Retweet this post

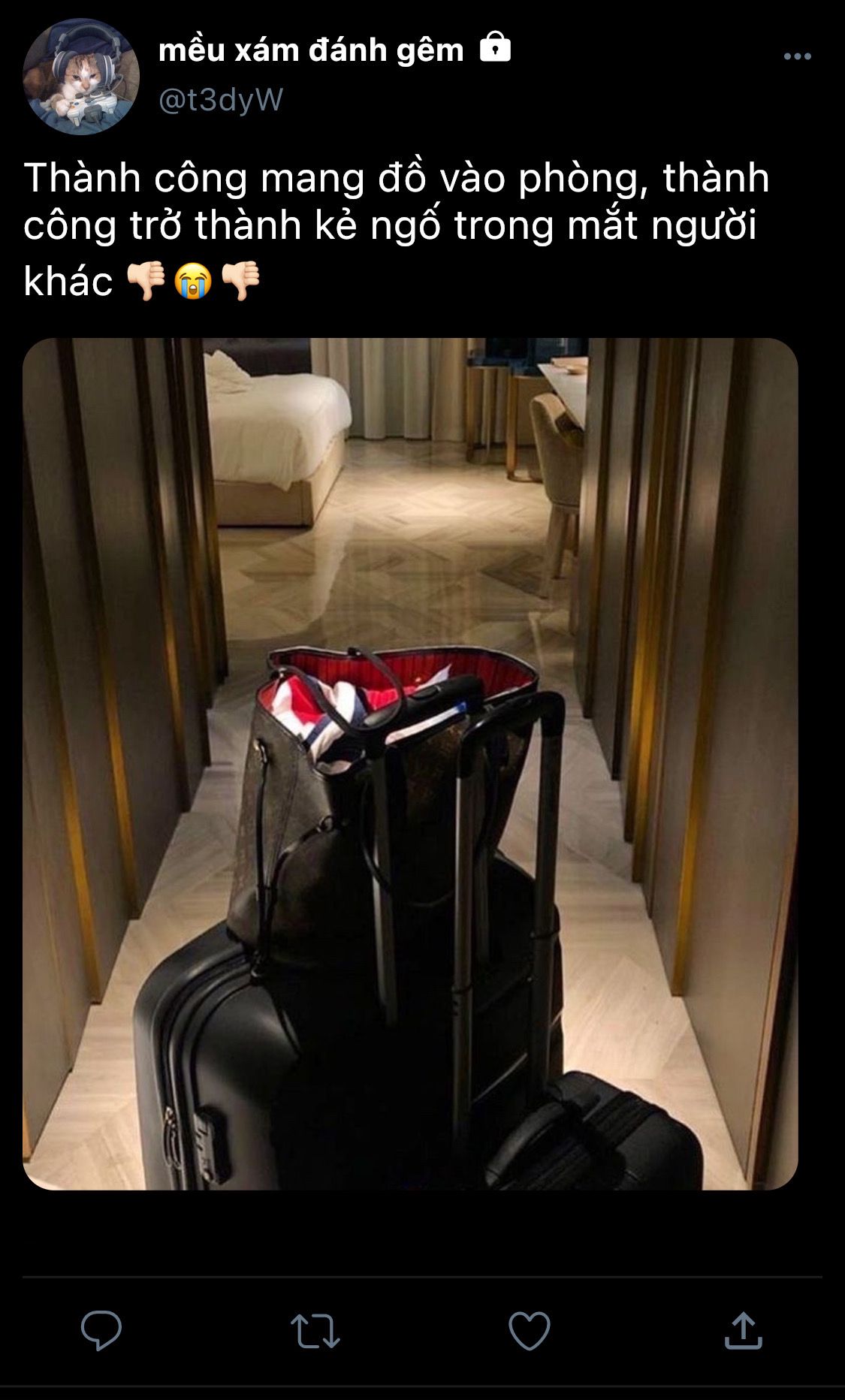(x=315, y=1331)
